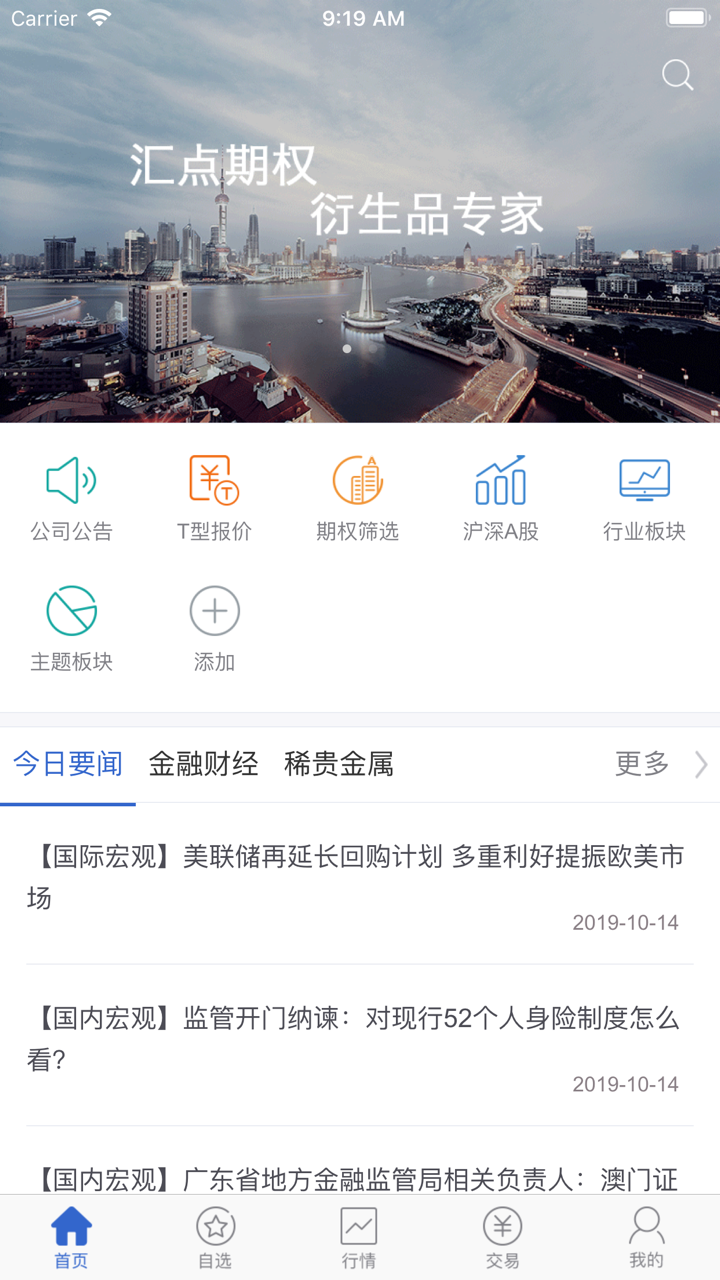720x1280 pixels.
Task: Open 更多 to see more news
Action: click(x=641, y=764)
